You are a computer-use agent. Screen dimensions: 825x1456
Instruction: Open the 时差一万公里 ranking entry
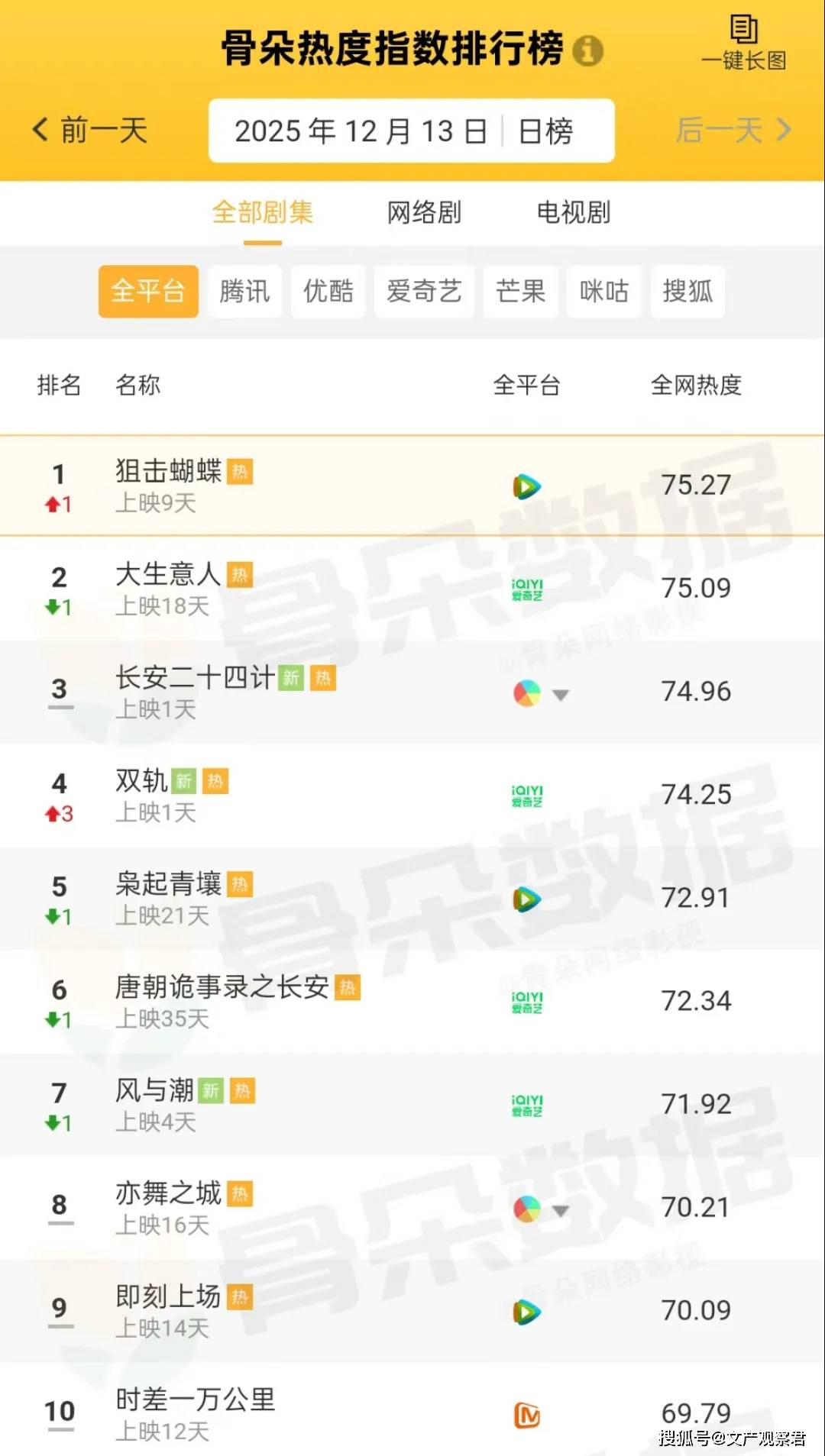(196, 1400)
